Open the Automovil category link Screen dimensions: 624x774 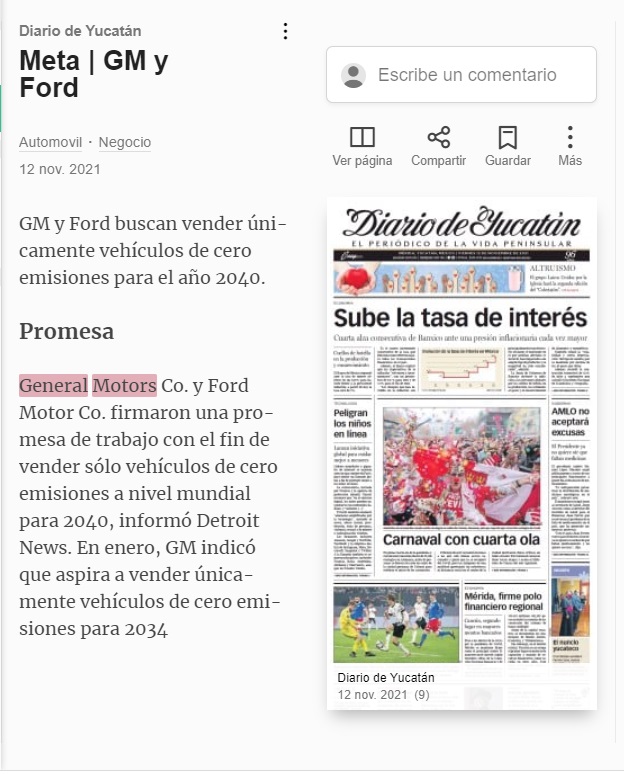(x=50, y=142)
